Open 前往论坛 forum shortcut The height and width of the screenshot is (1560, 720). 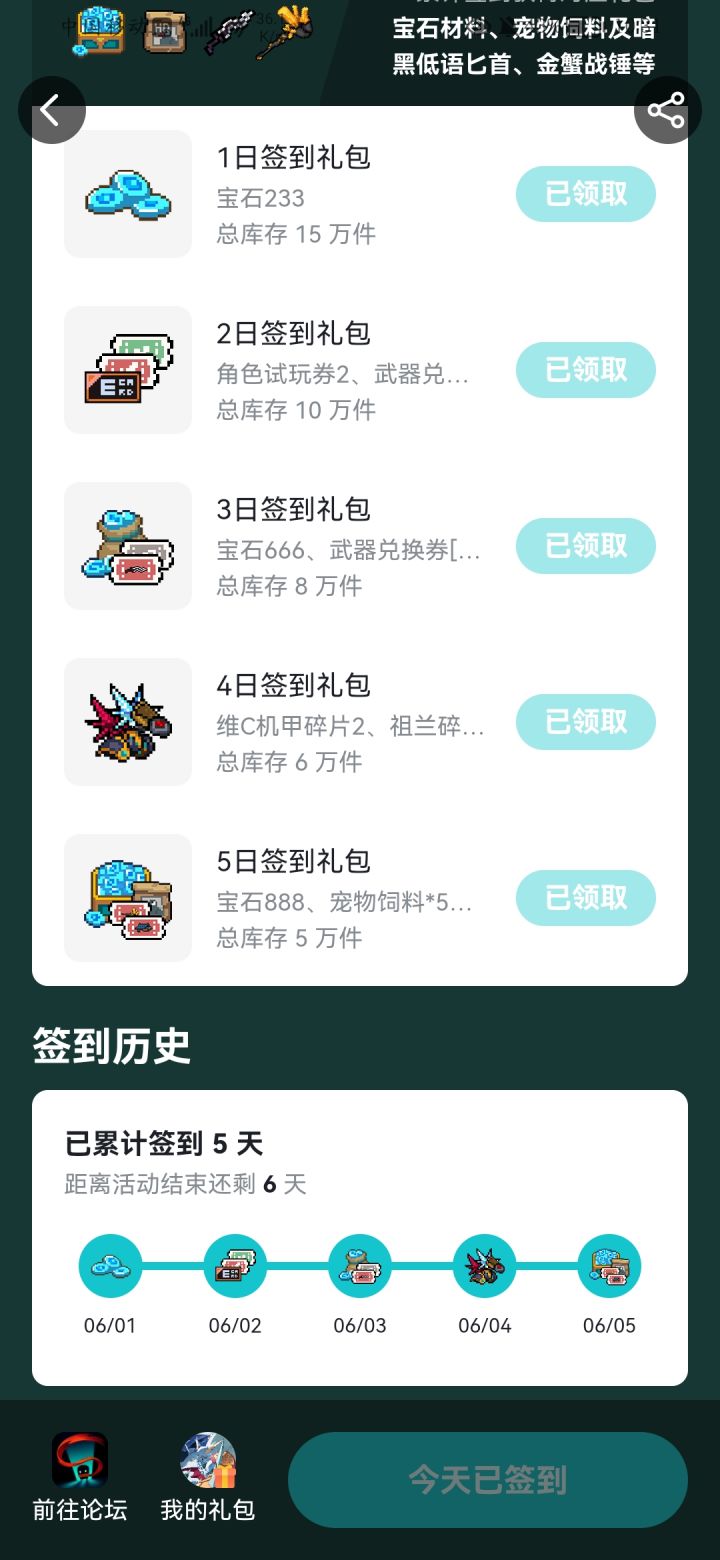(80, 1478)
